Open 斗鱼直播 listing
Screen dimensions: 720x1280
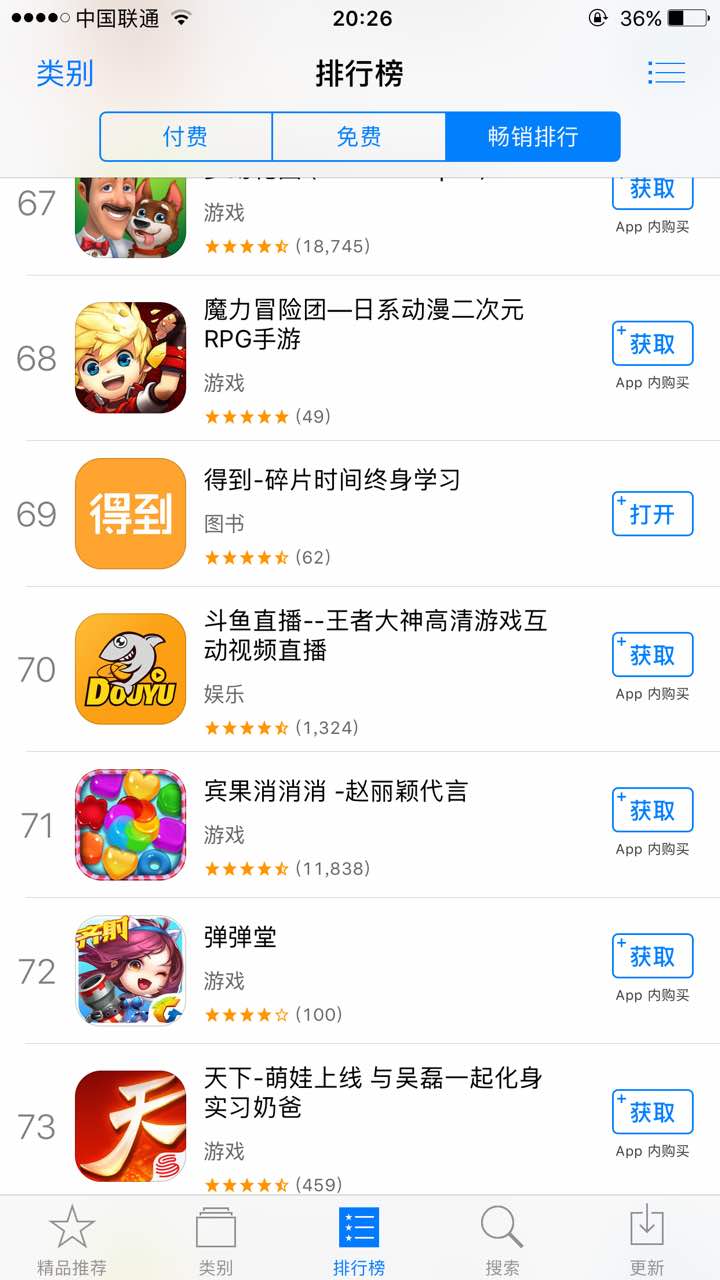375,636
